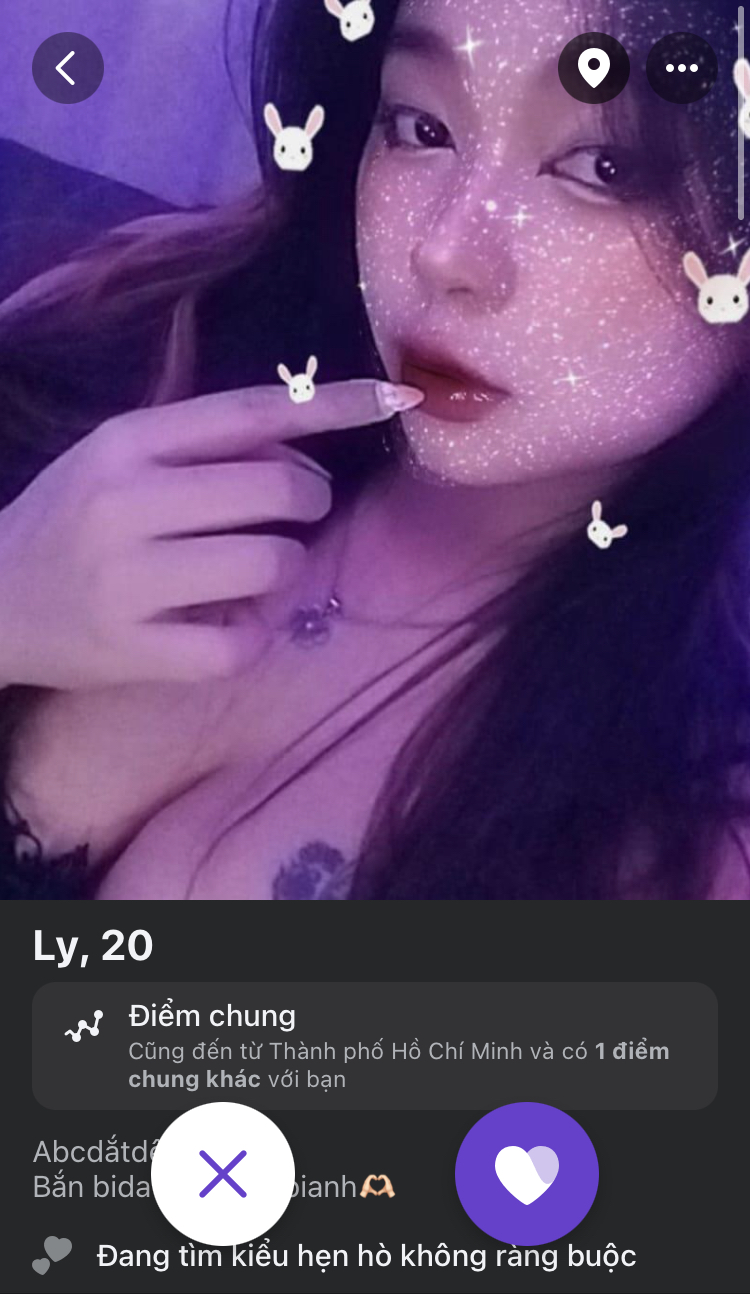Pass on Ly with the X button

tap(222, 1173)
